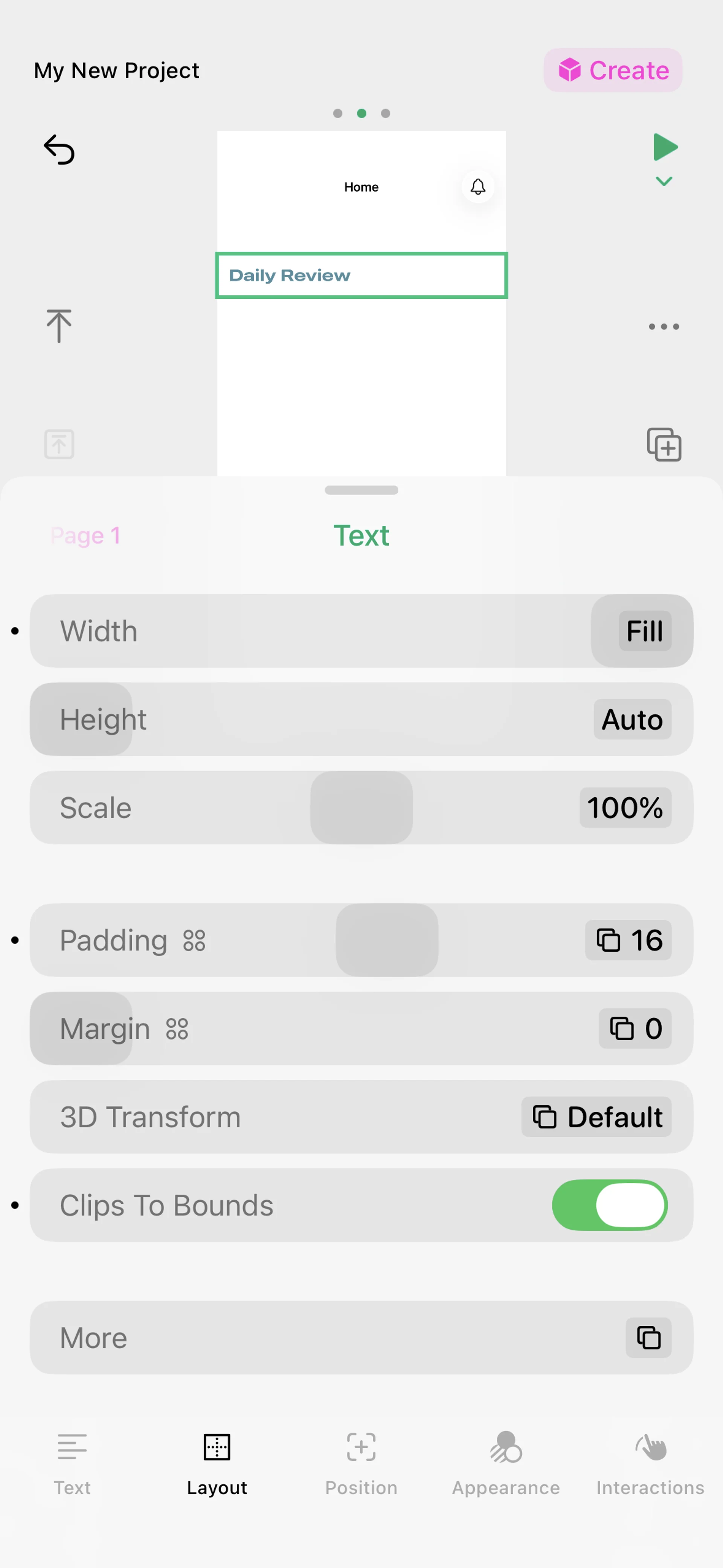The width and height of the screenshot is (723, 1568).
Task: Change the Width Fill value
Action: (x=645, y=631)
